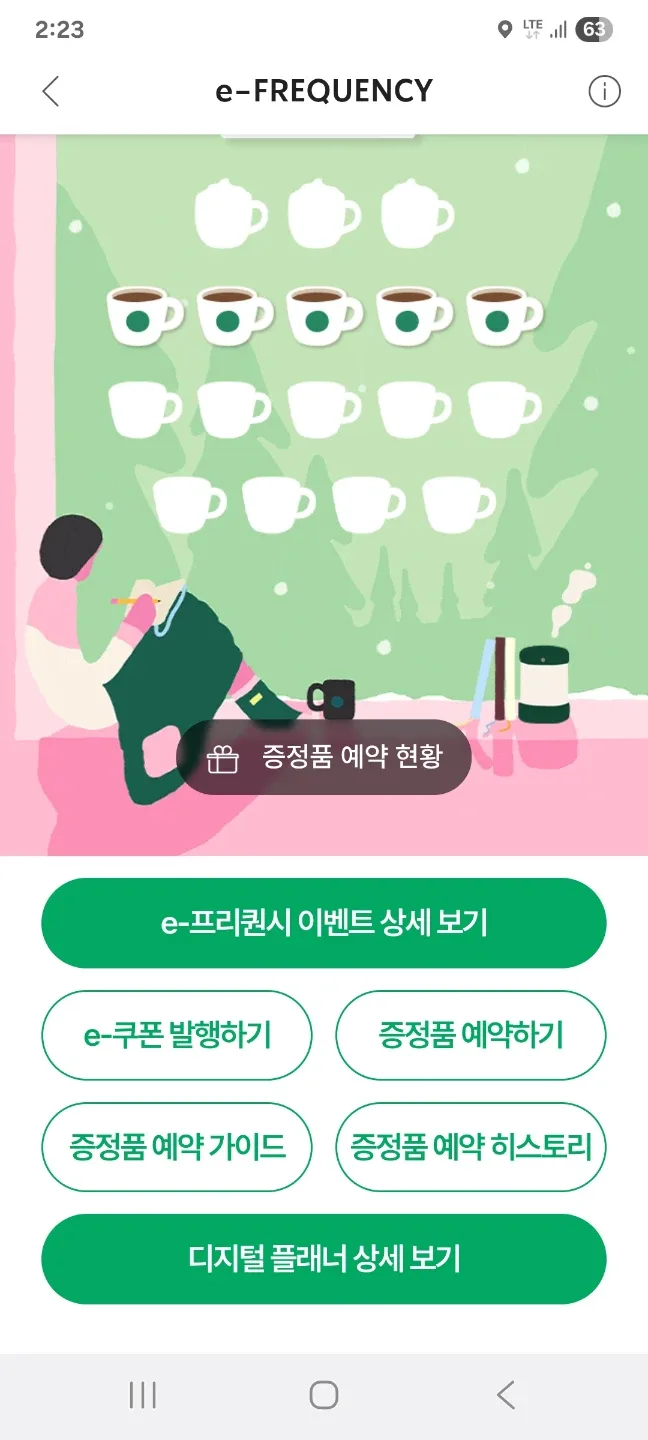Select 증정품 예약하기
The image size is (648, 1440).
point(470,1035)
